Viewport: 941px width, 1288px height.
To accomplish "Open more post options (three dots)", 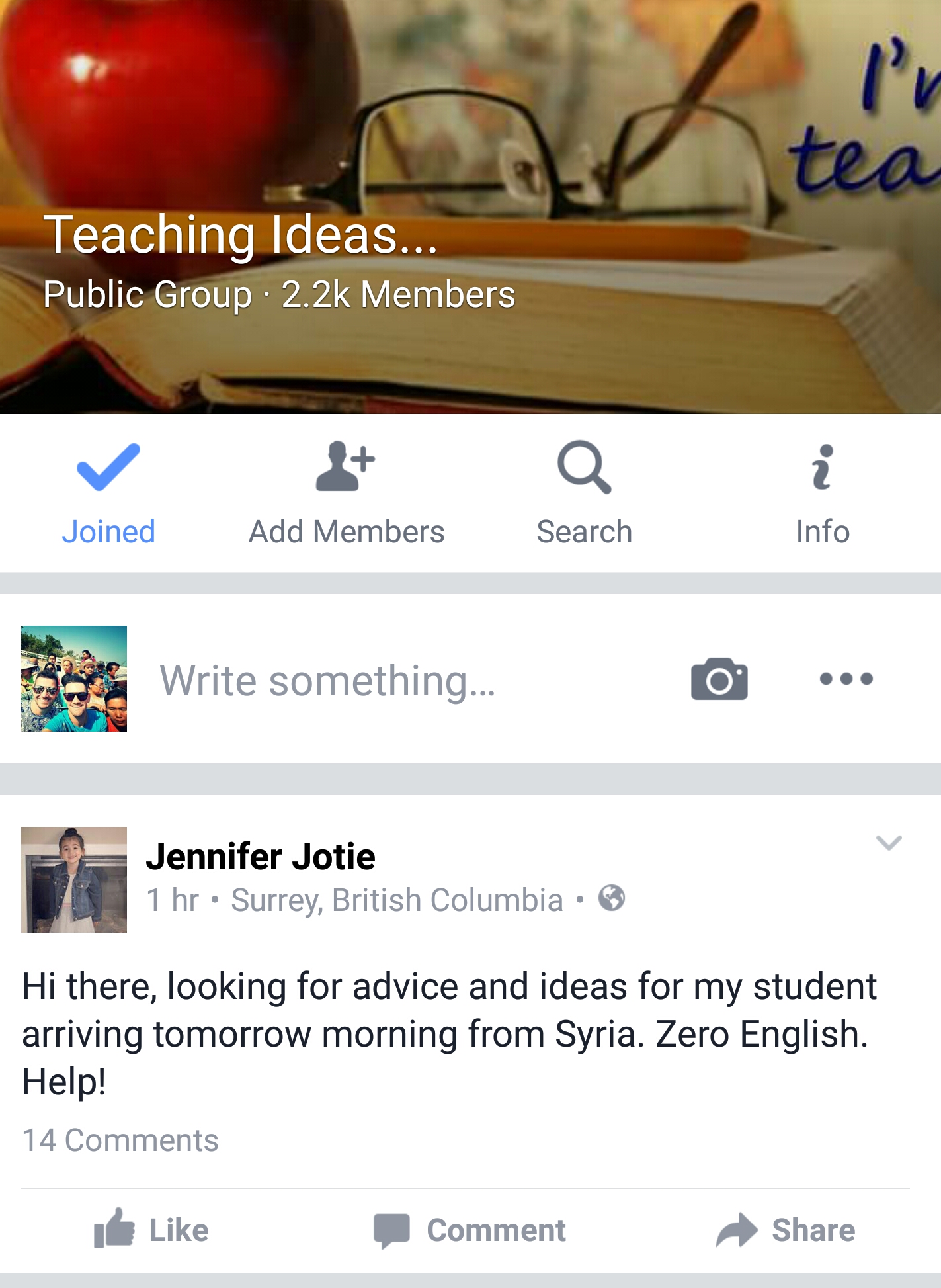I will (x=846, y=679).
